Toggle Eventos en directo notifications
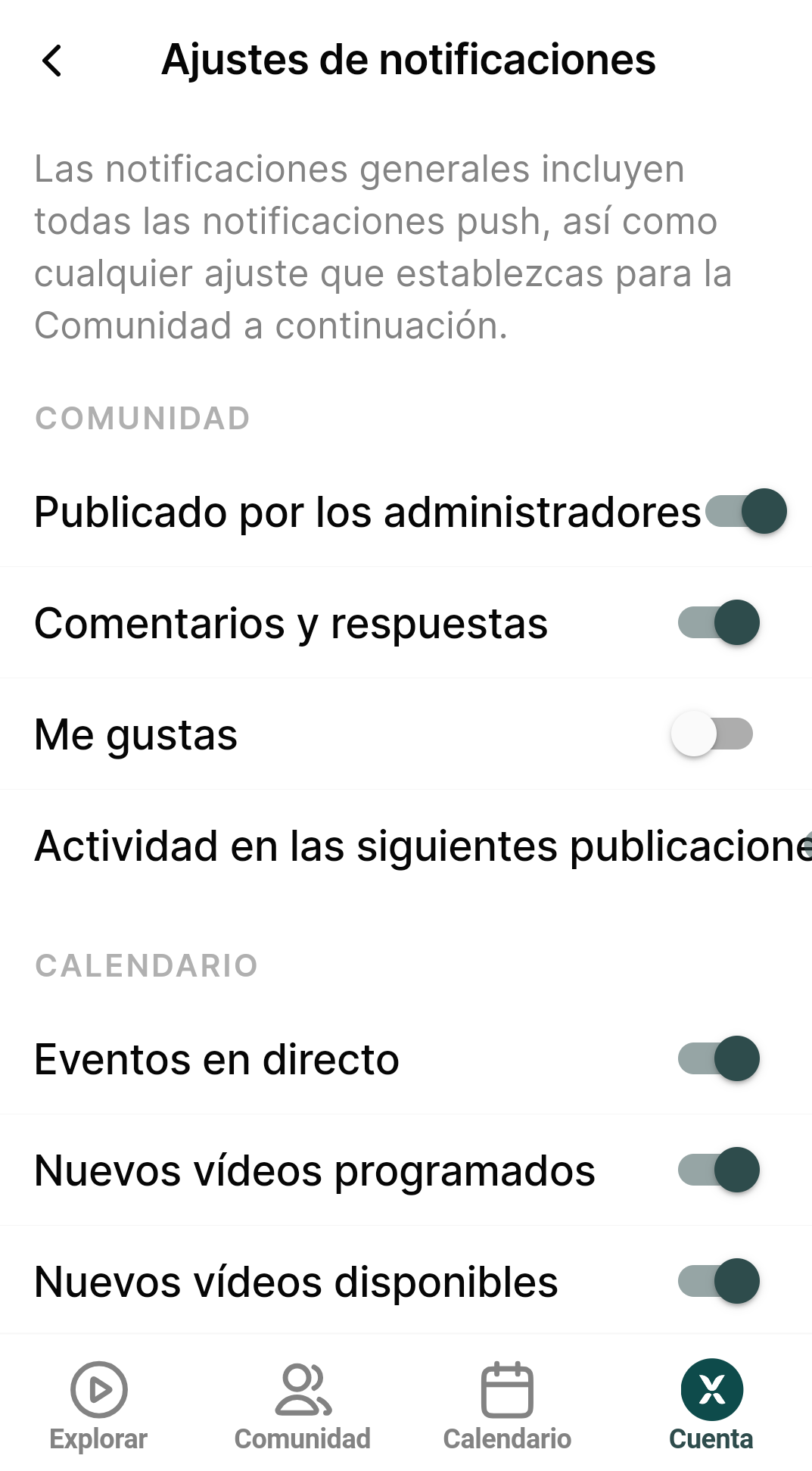This screenshot has height=1471, width=812. coord(719,1058)
